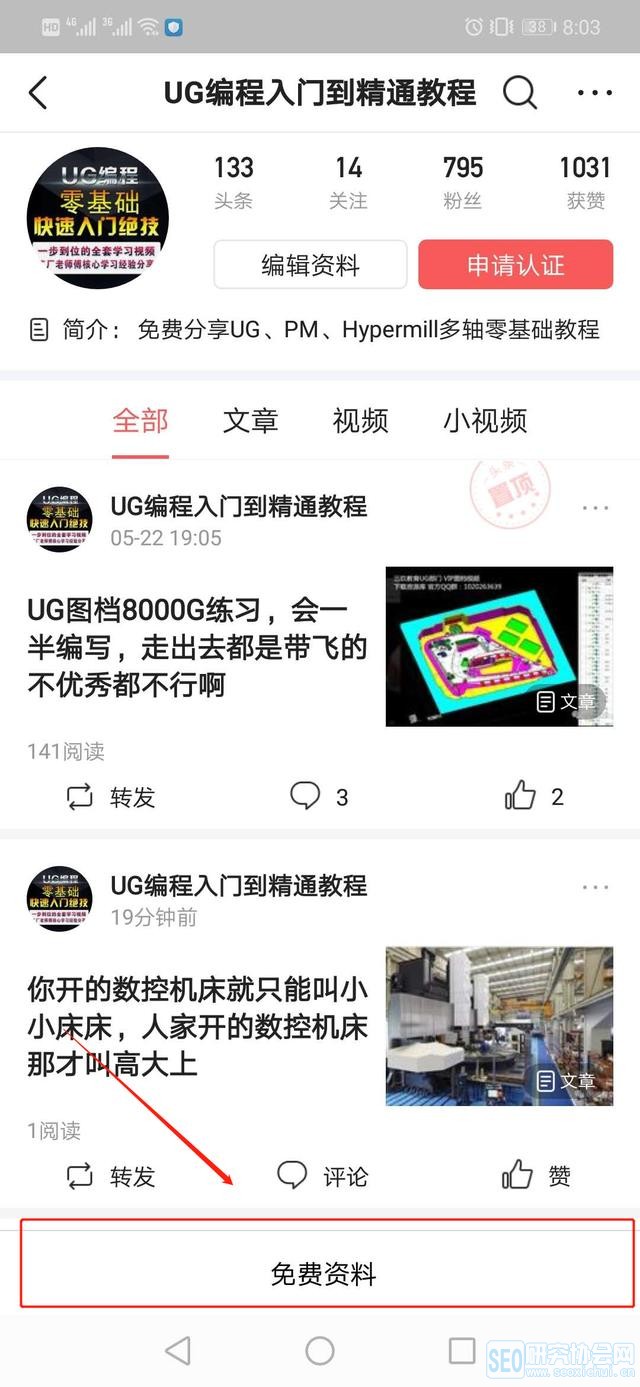
Task: Switch to the 视频 tab
Action: (360, 421)
